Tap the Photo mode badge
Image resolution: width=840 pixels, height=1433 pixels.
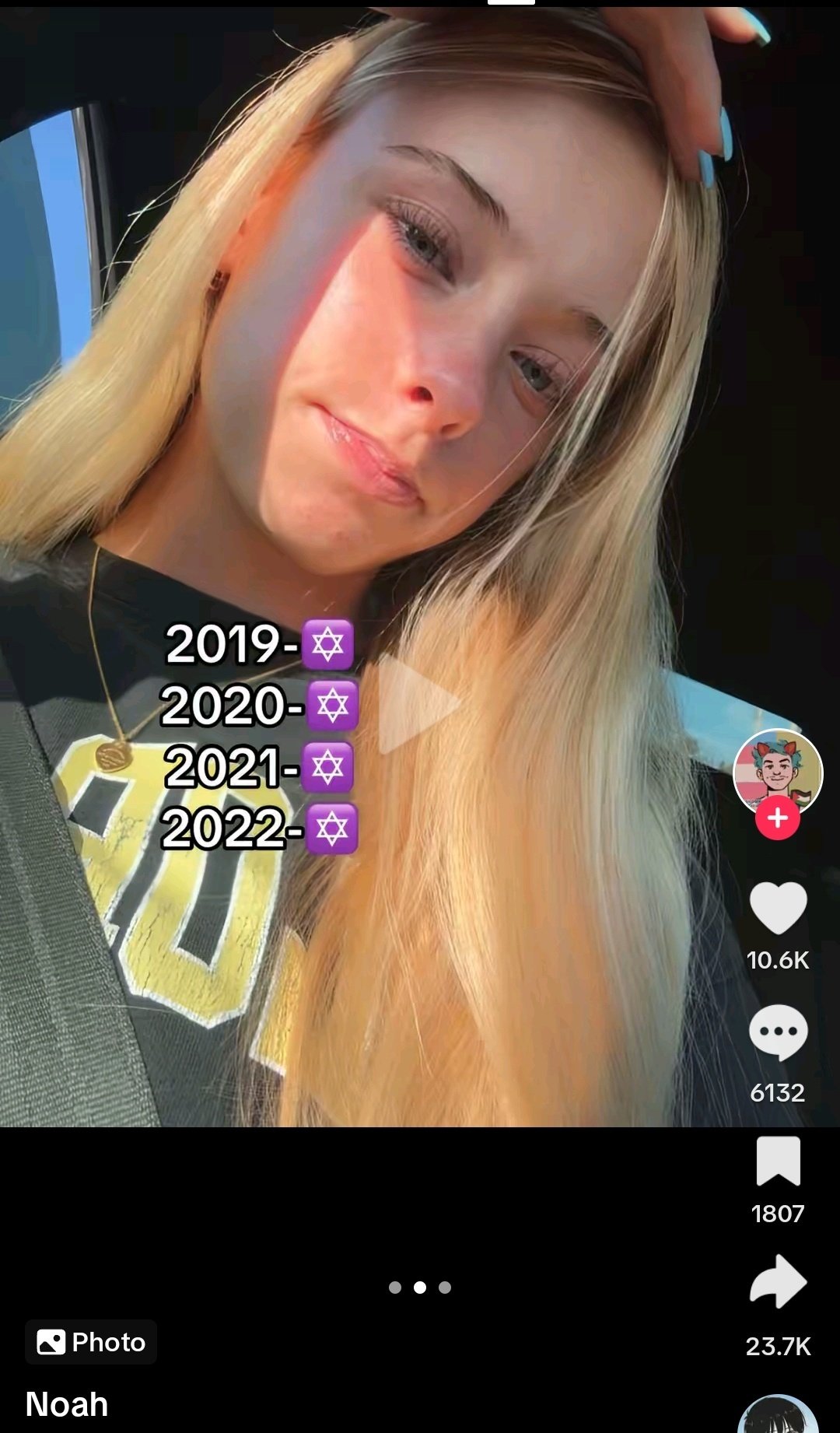tap(91, 1342)
